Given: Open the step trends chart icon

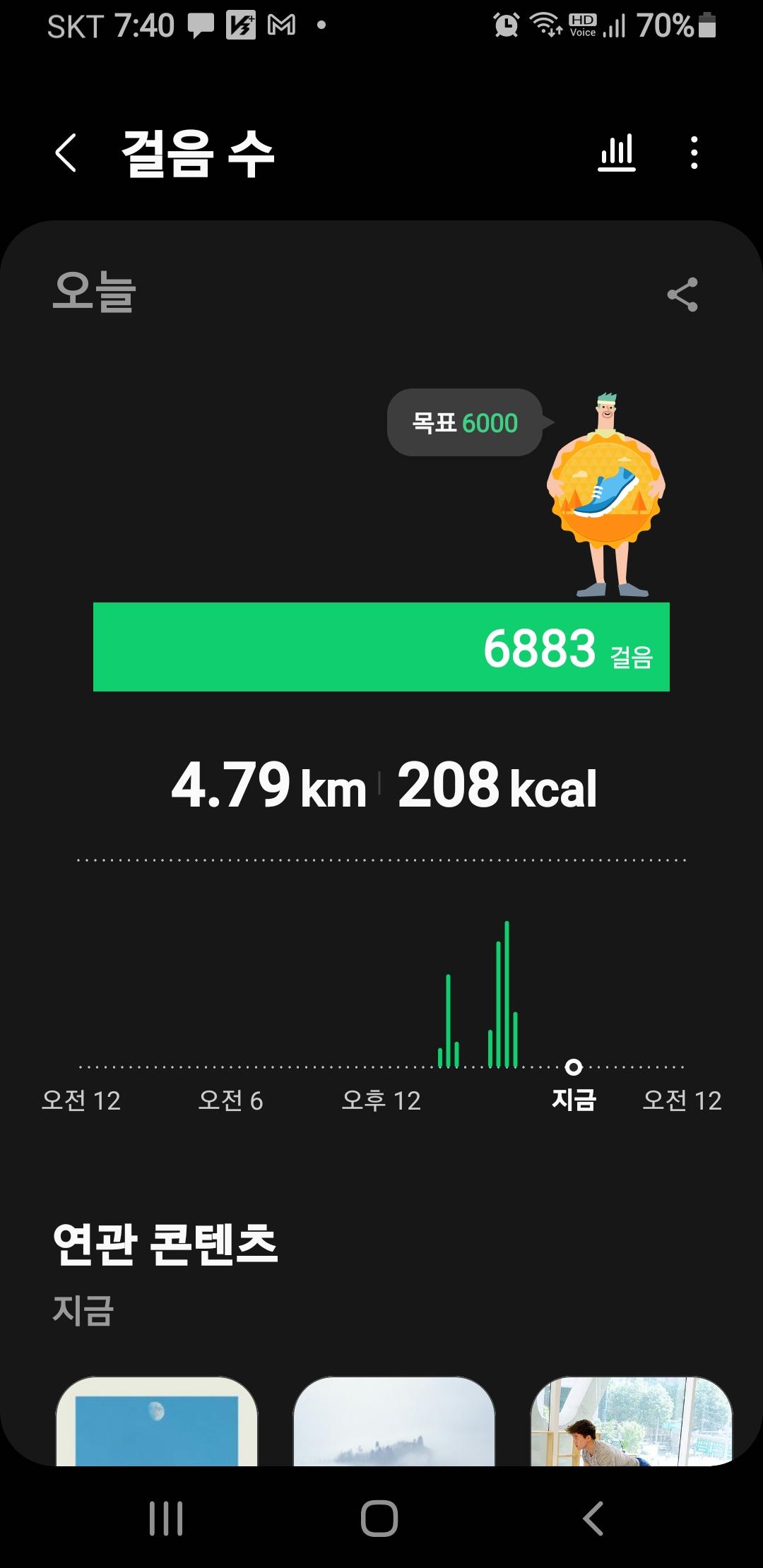Looking at the screenshot, I should [x=617, y=153].
